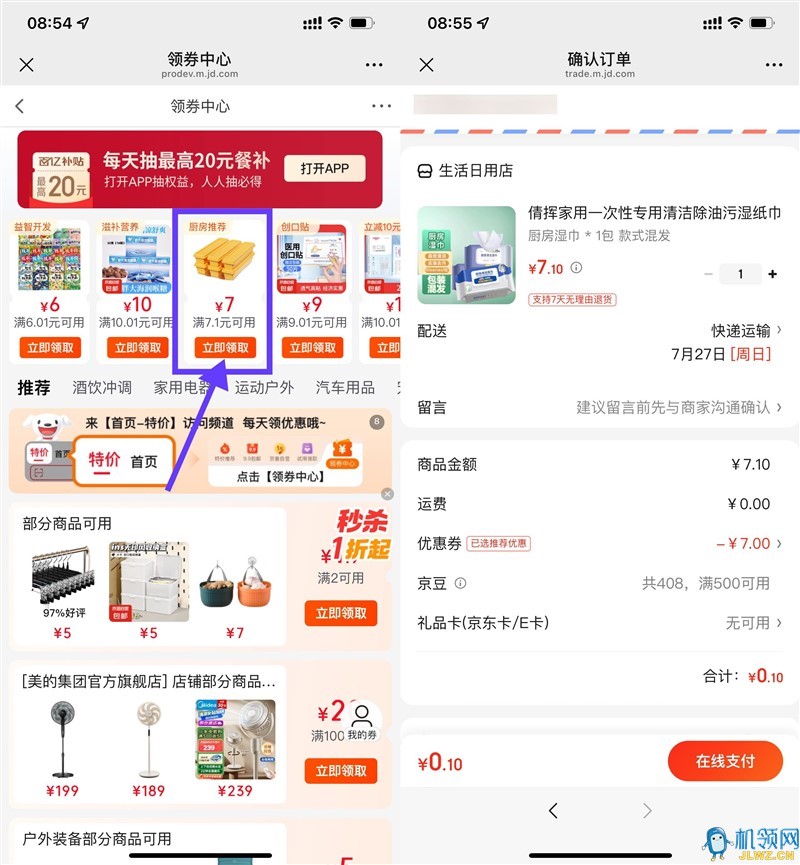Switch to the 运动户外 category tab
Image resolution: width=800 pixels, height=865 pixels.
click(x=264, y=388)
